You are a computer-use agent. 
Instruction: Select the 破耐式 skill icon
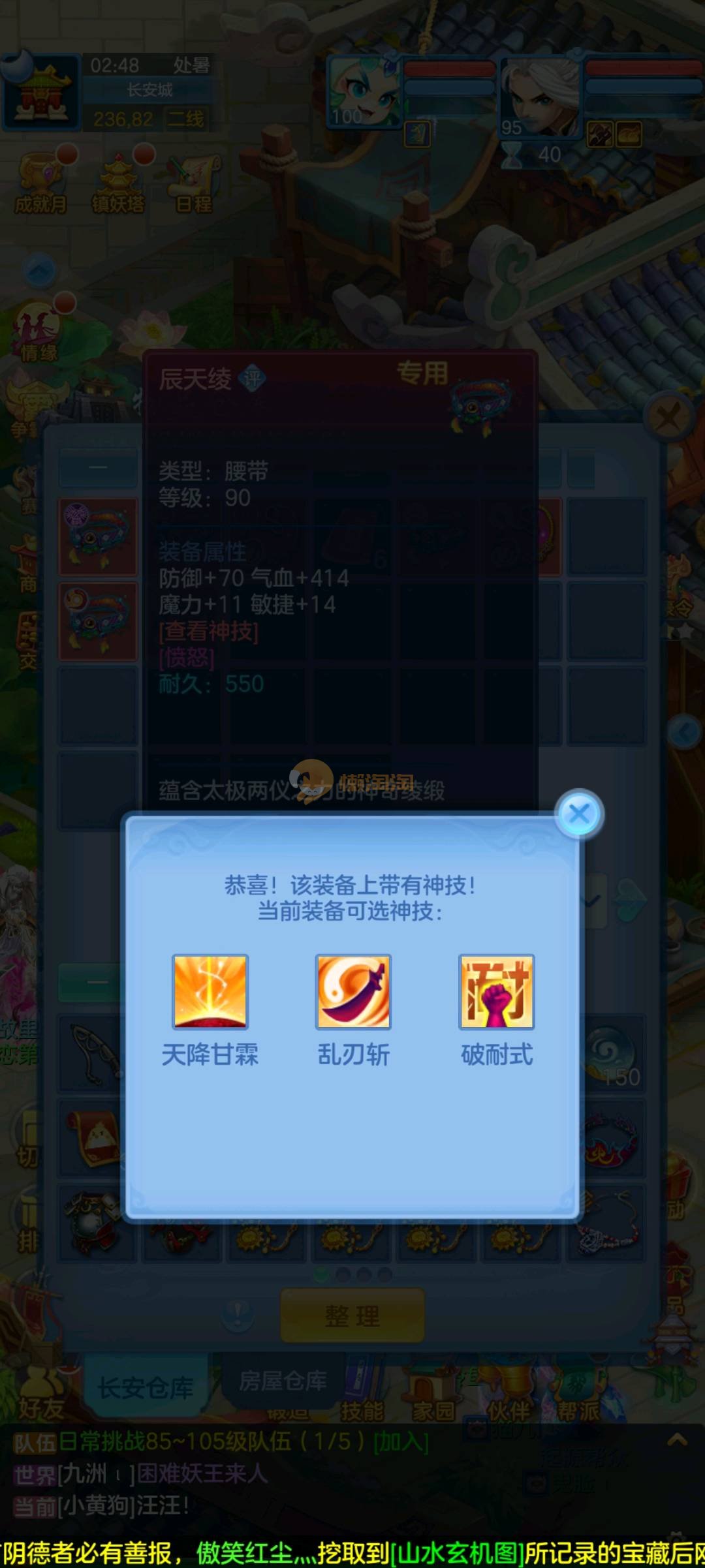click(497, 992)
